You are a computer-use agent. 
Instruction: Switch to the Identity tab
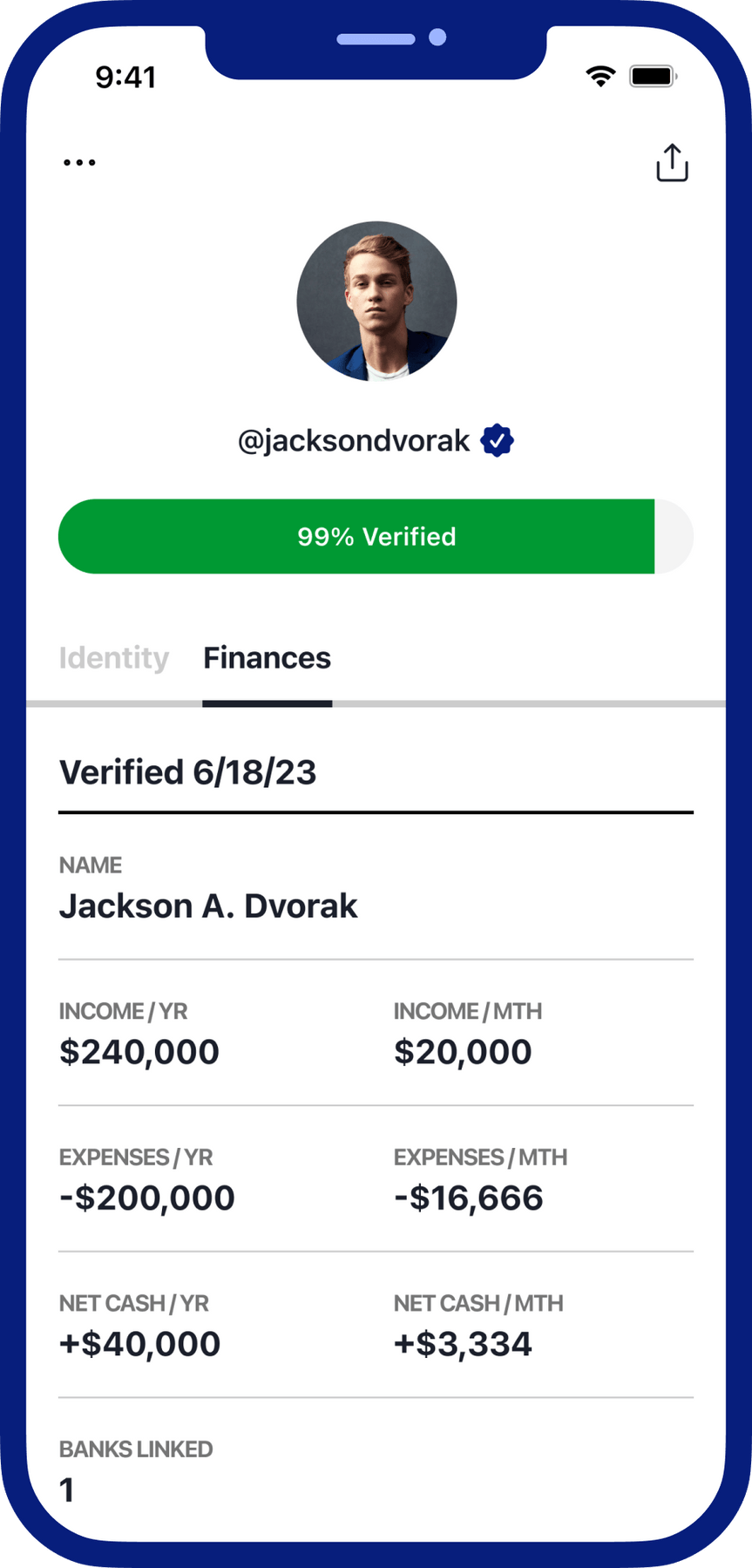[x=114, y=658]
